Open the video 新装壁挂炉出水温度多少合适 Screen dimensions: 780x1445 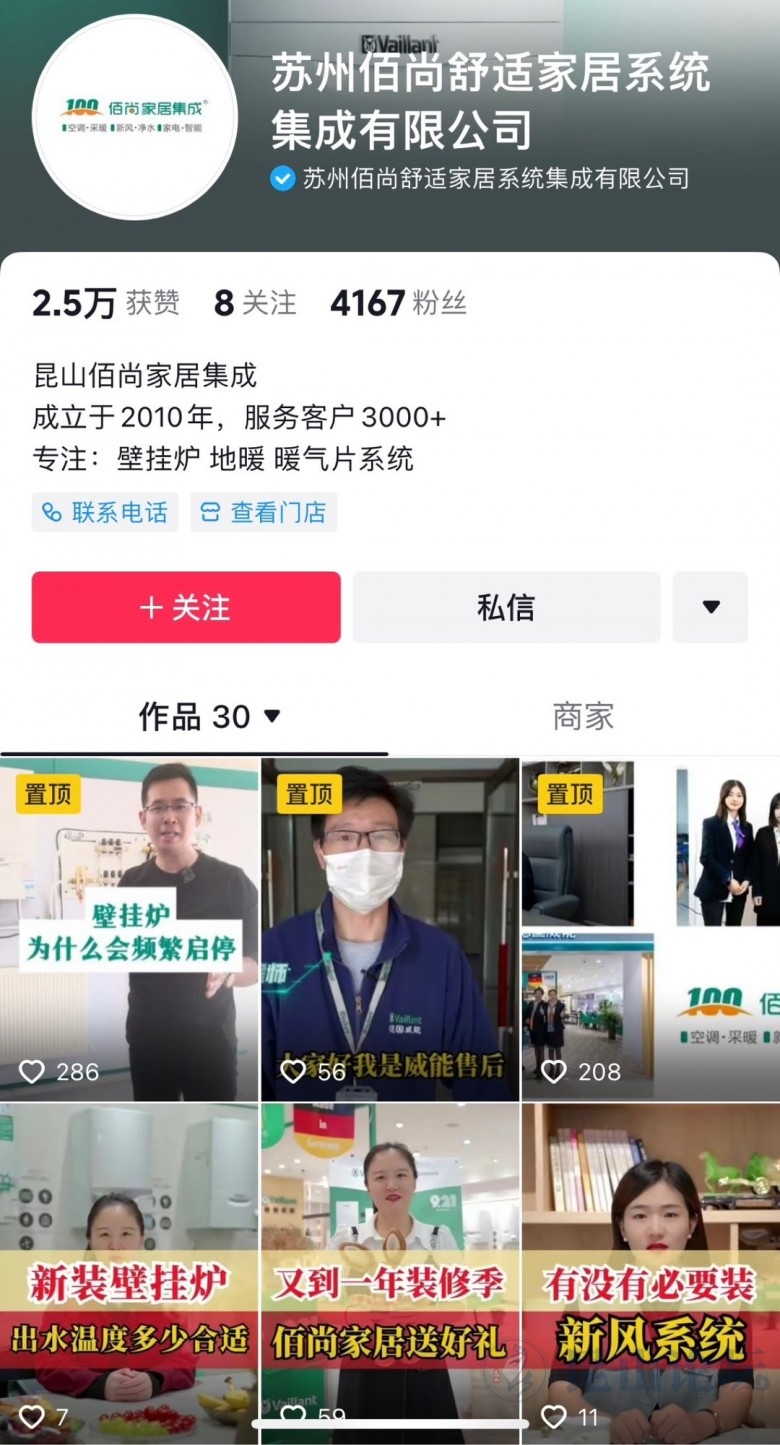point(129,1272)
